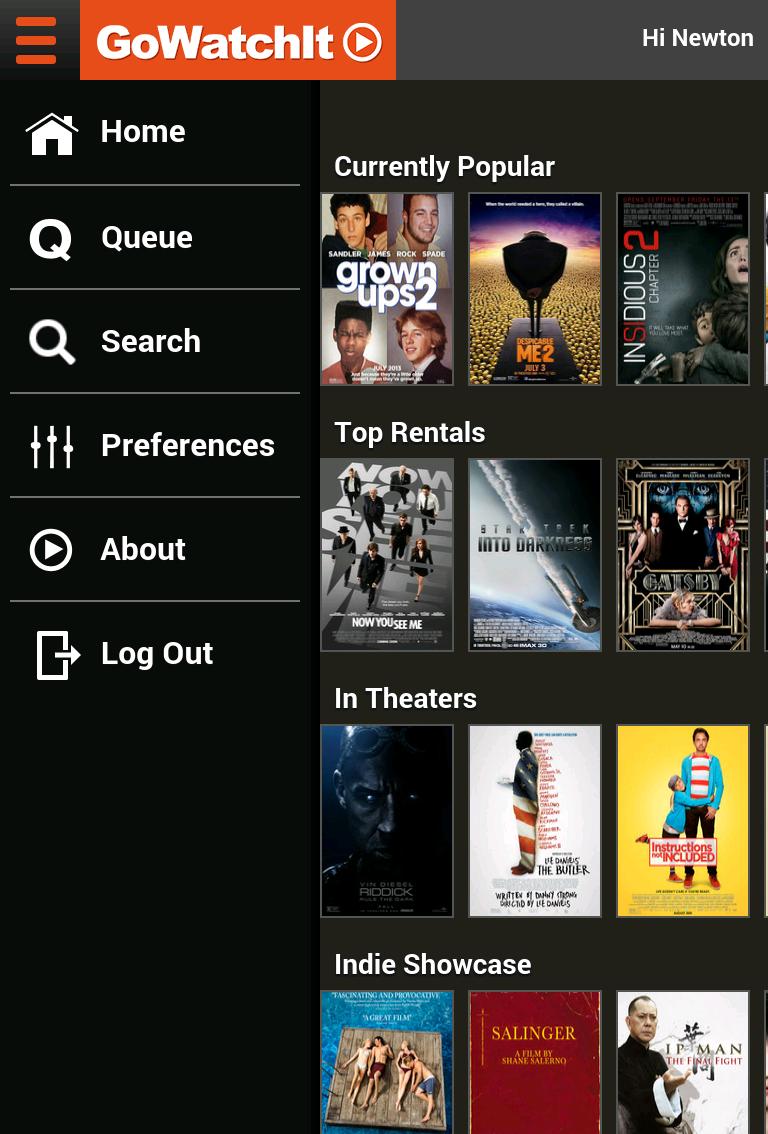The image size is (768, 1134).
Task: Open The Great Gatsby poster
Action: click(x=683, y=554)
